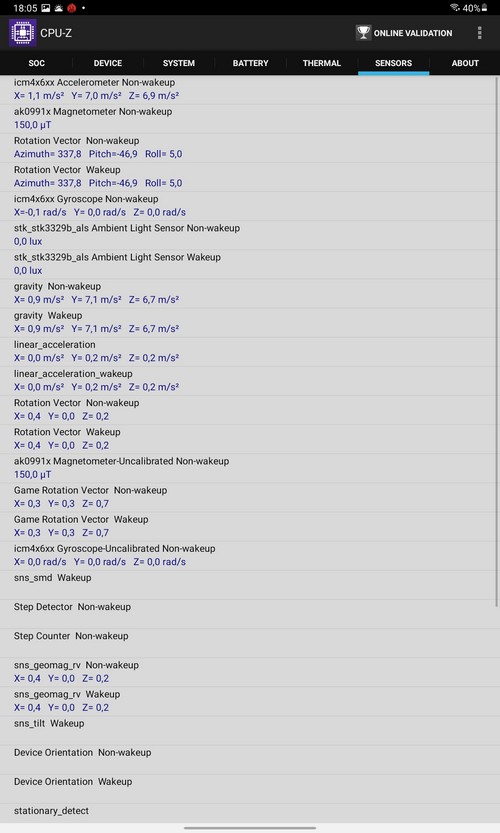Open the About tab
500x833 pixels.
coord(465,63)
